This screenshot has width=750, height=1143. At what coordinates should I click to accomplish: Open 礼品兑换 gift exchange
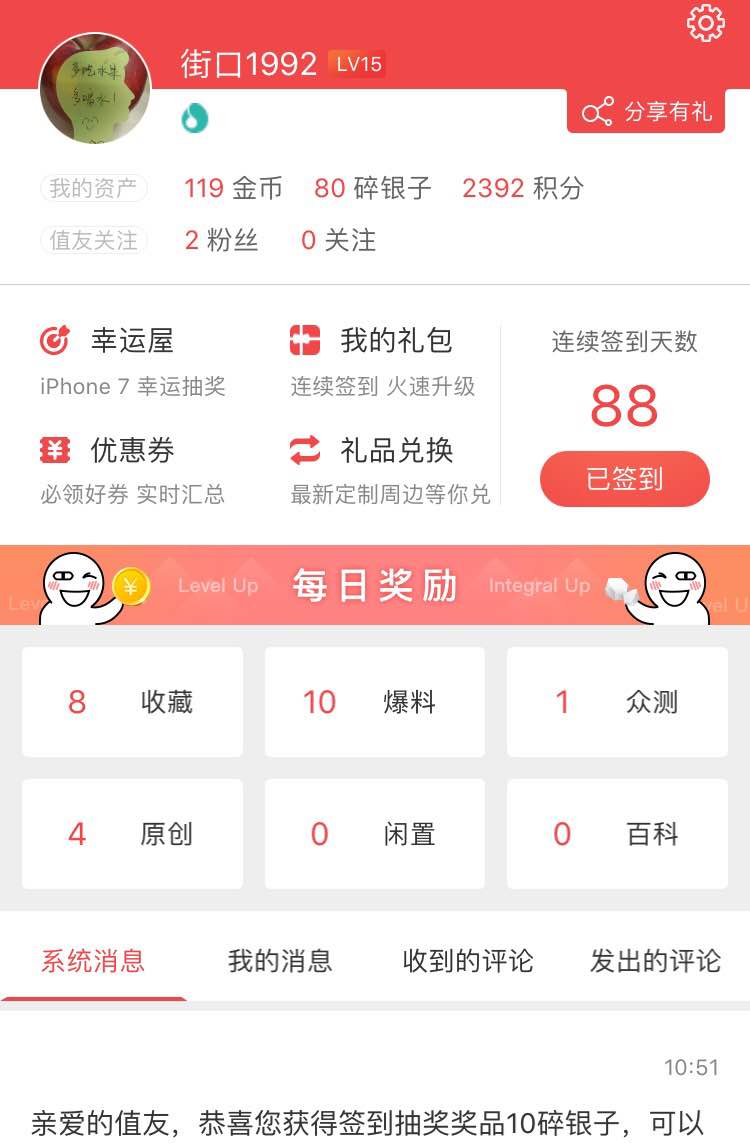tap(395, 450)
